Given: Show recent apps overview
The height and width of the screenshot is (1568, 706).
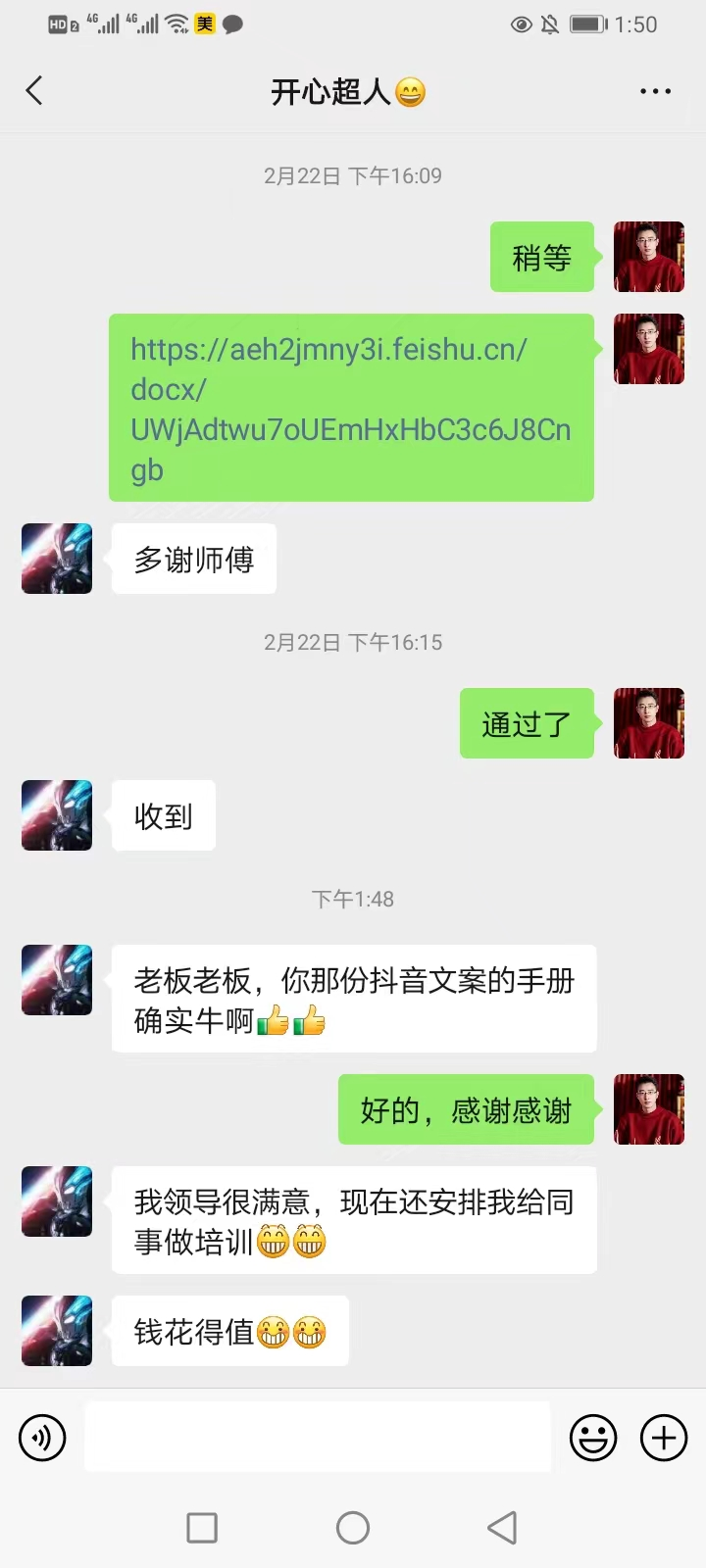Looking at the screenshot, I should tap(202, 1527).
